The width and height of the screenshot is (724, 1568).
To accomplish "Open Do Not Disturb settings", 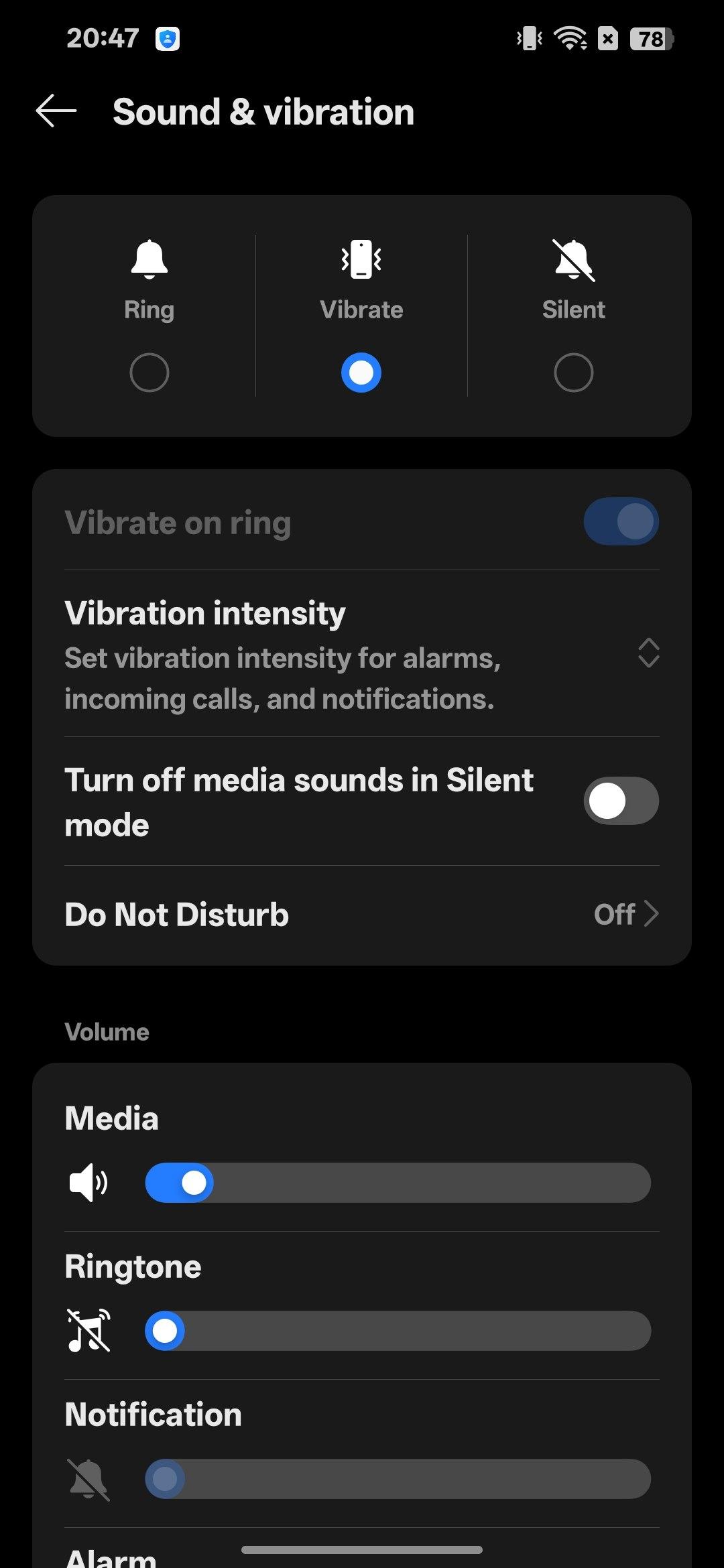I will coord(362,915).
